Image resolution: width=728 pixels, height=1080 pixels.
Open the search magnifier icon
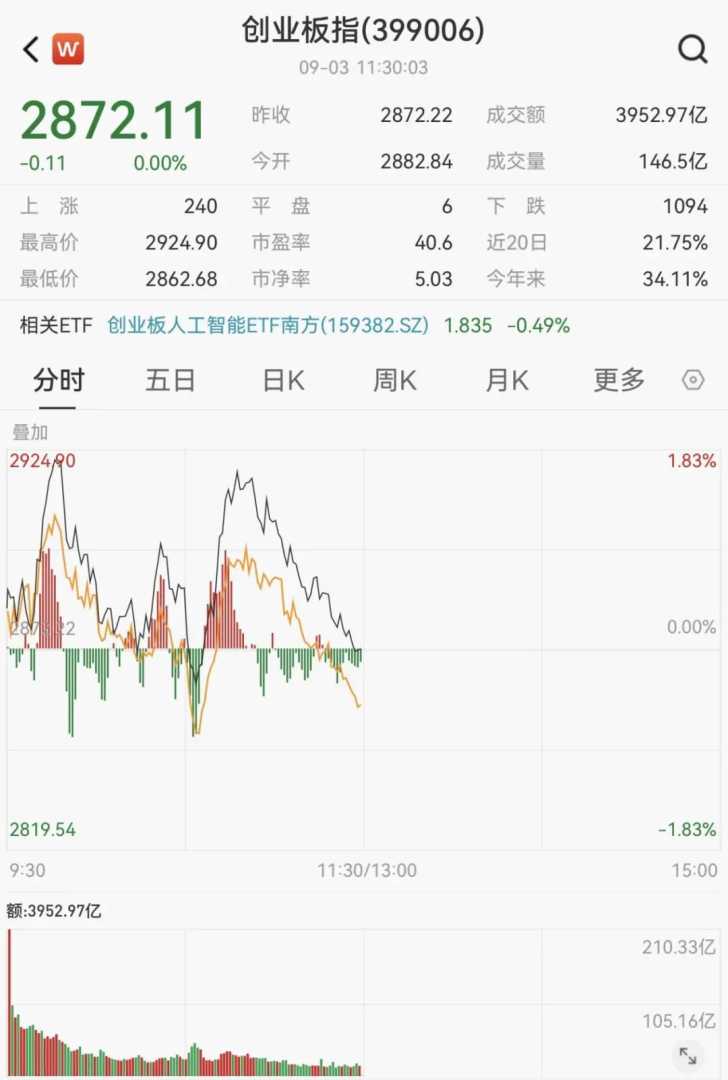click(692, 49)
